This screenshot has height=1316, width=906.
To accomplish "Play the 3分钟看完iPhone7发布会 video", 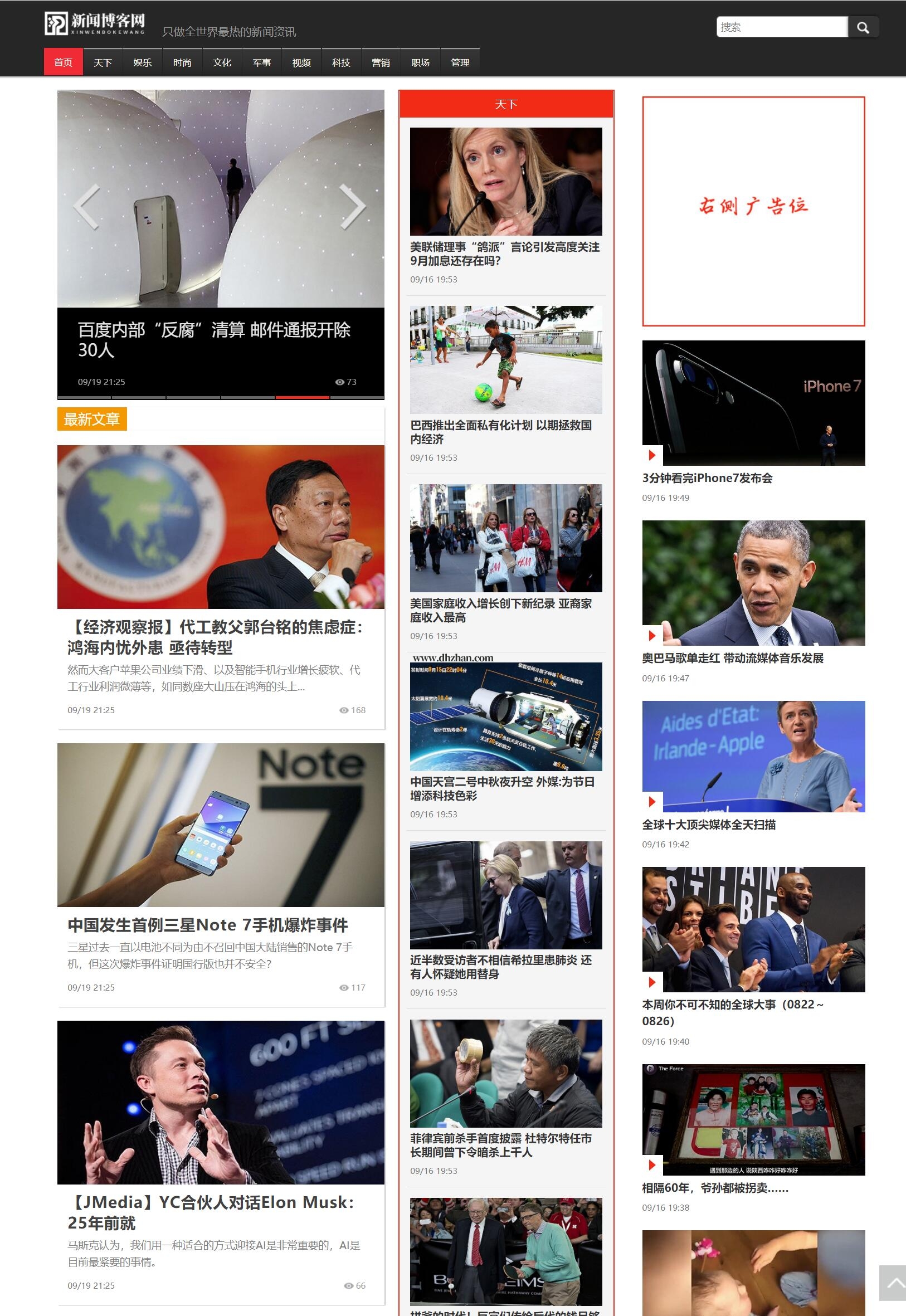I will [753, 403].
